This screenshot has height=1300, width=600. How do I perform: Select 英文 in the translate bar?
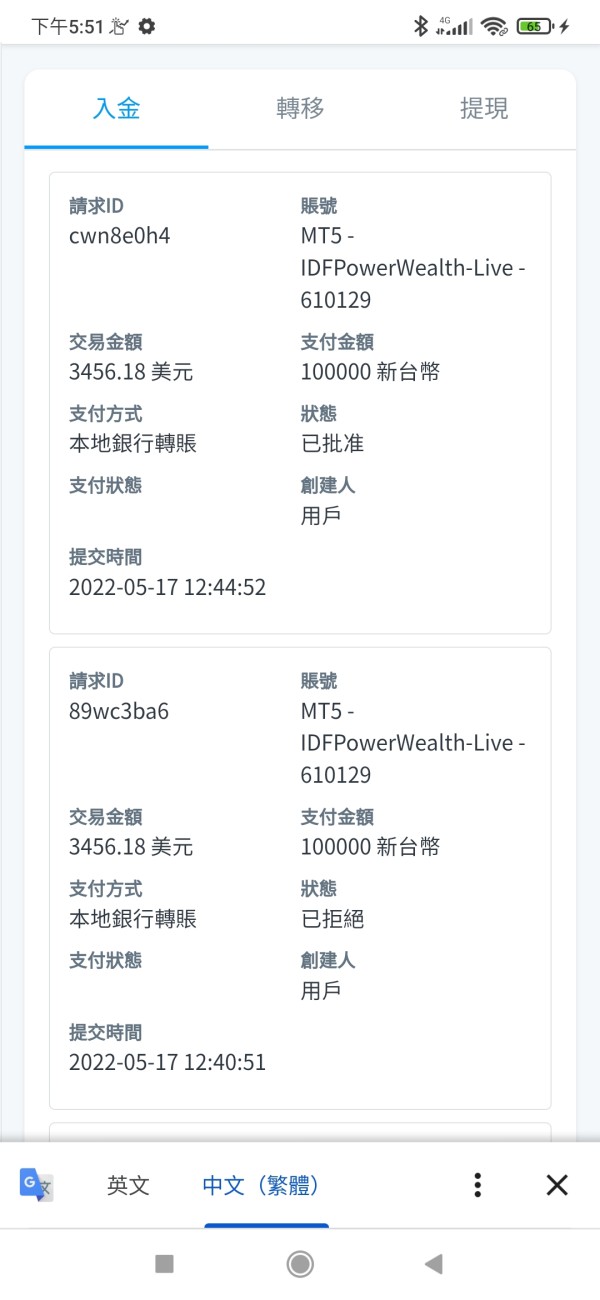(128, 1186)
